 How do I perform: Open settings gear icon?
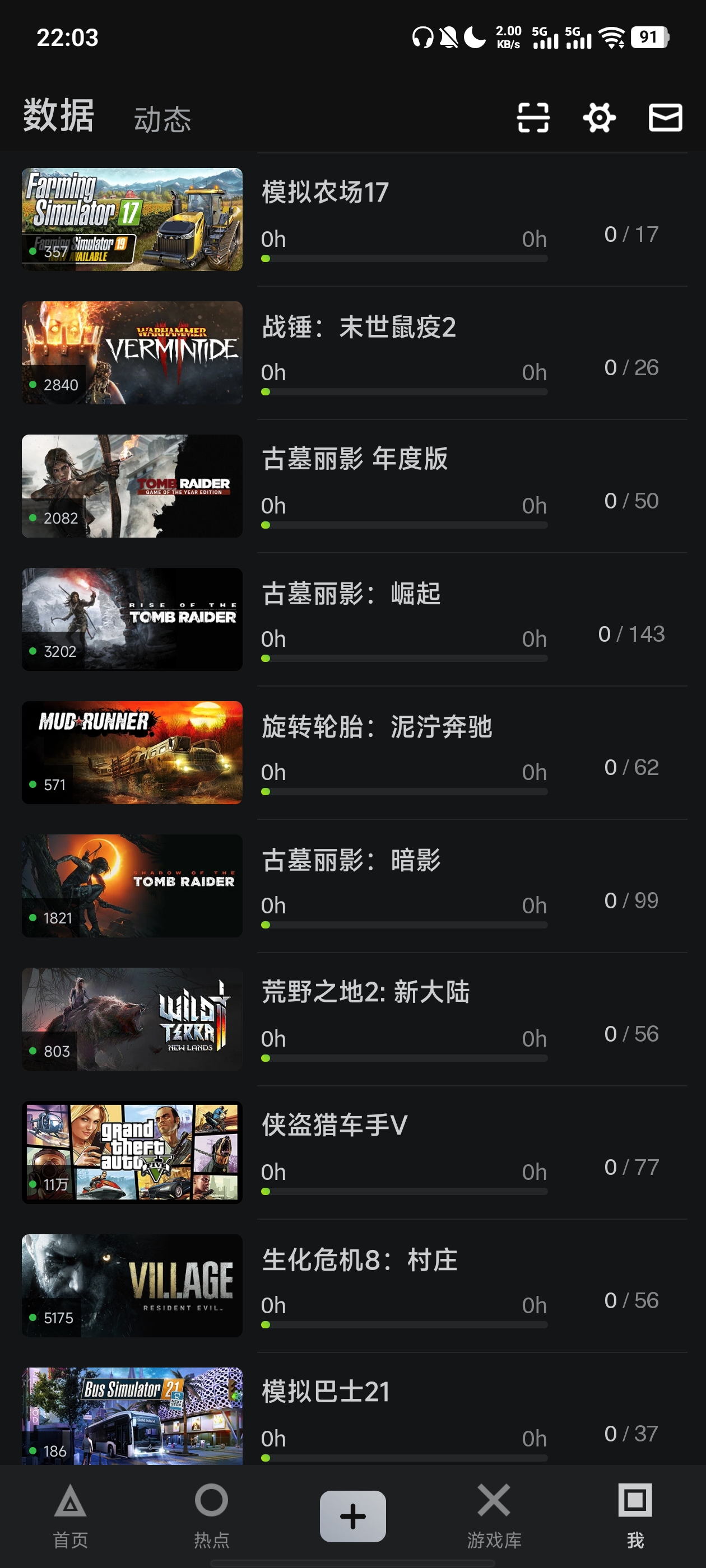(600, 118)
